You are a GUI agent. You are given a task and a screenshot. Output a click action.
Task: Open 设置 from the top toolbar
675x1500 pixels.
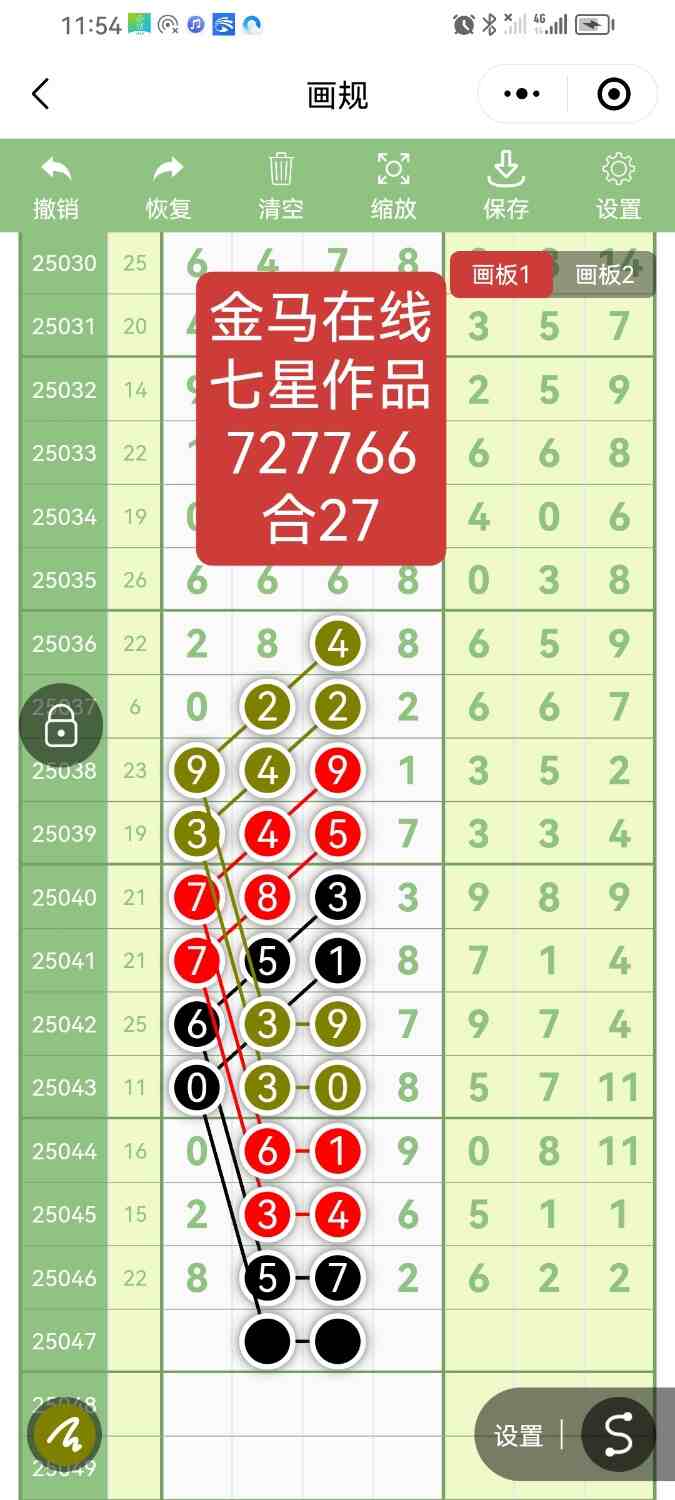pyautogui.click(x=618, y=186)
